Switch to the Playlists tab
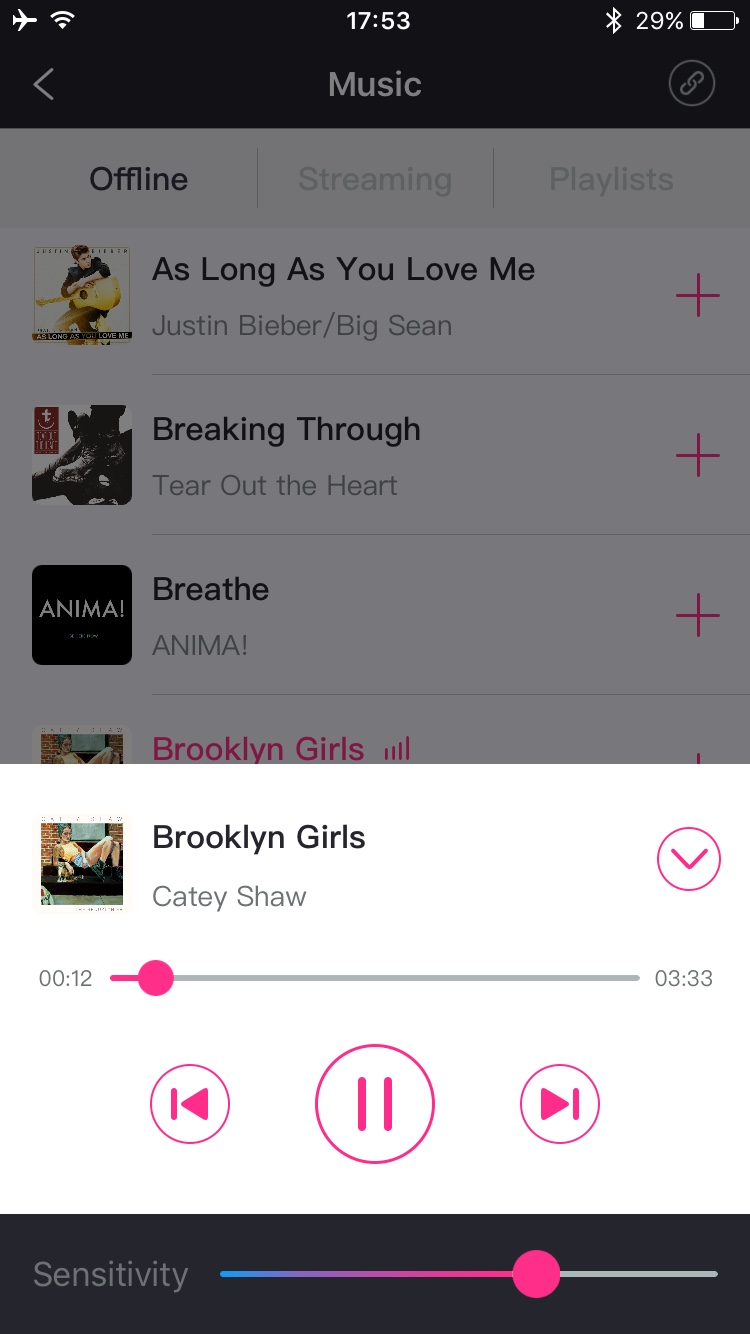The width and height of the screenshot is (750, 1334). pyautogui.click(x=611, y=179)
